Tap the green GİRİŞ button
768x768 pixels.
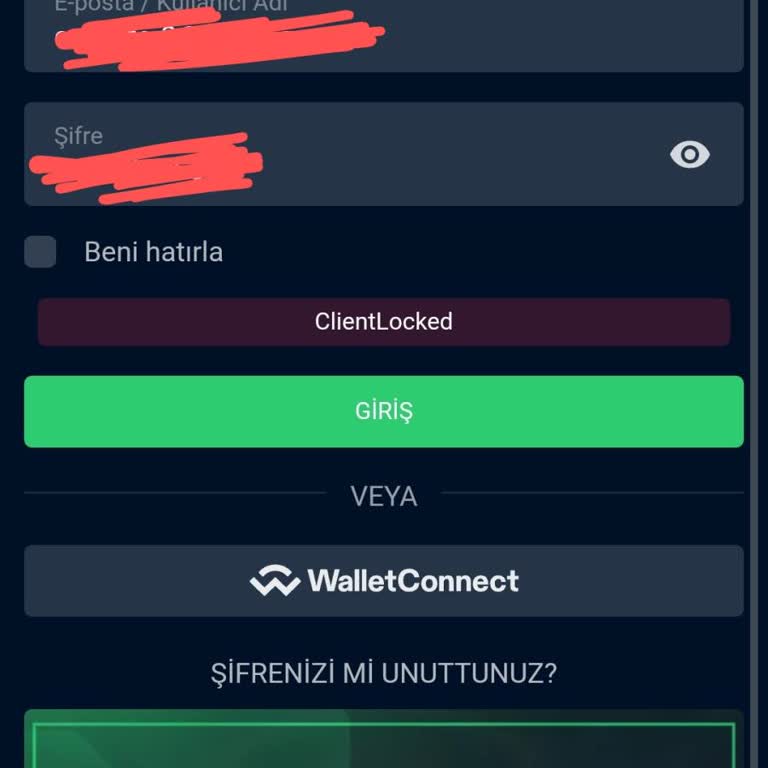coord(384,411)
